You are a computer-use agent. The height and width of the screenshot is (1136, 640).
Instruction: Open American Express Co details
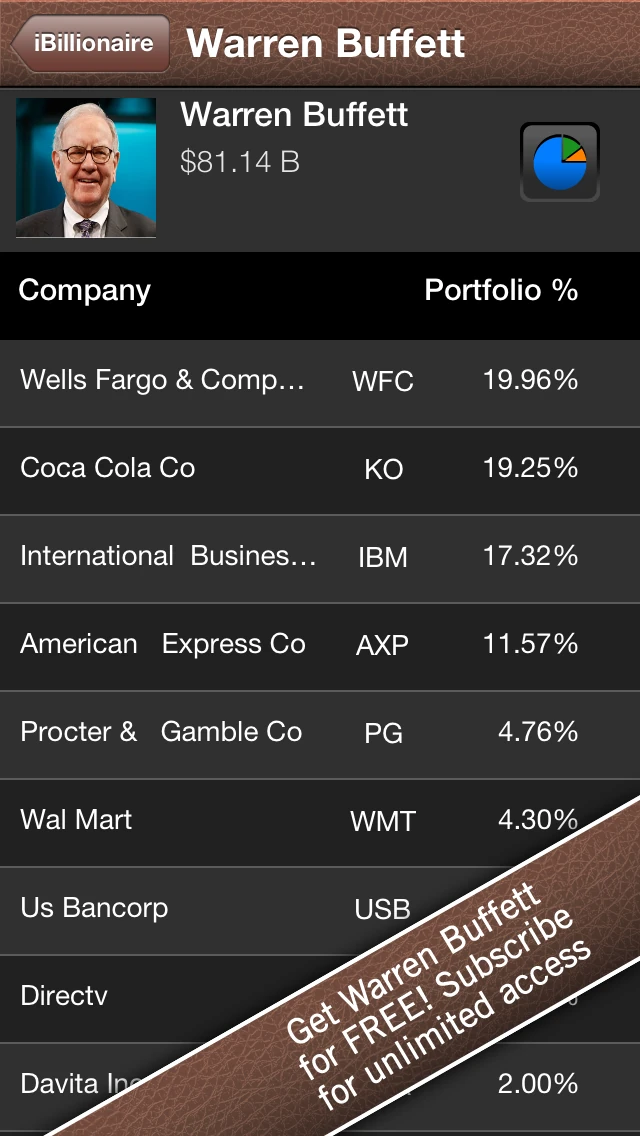point(320,646)
